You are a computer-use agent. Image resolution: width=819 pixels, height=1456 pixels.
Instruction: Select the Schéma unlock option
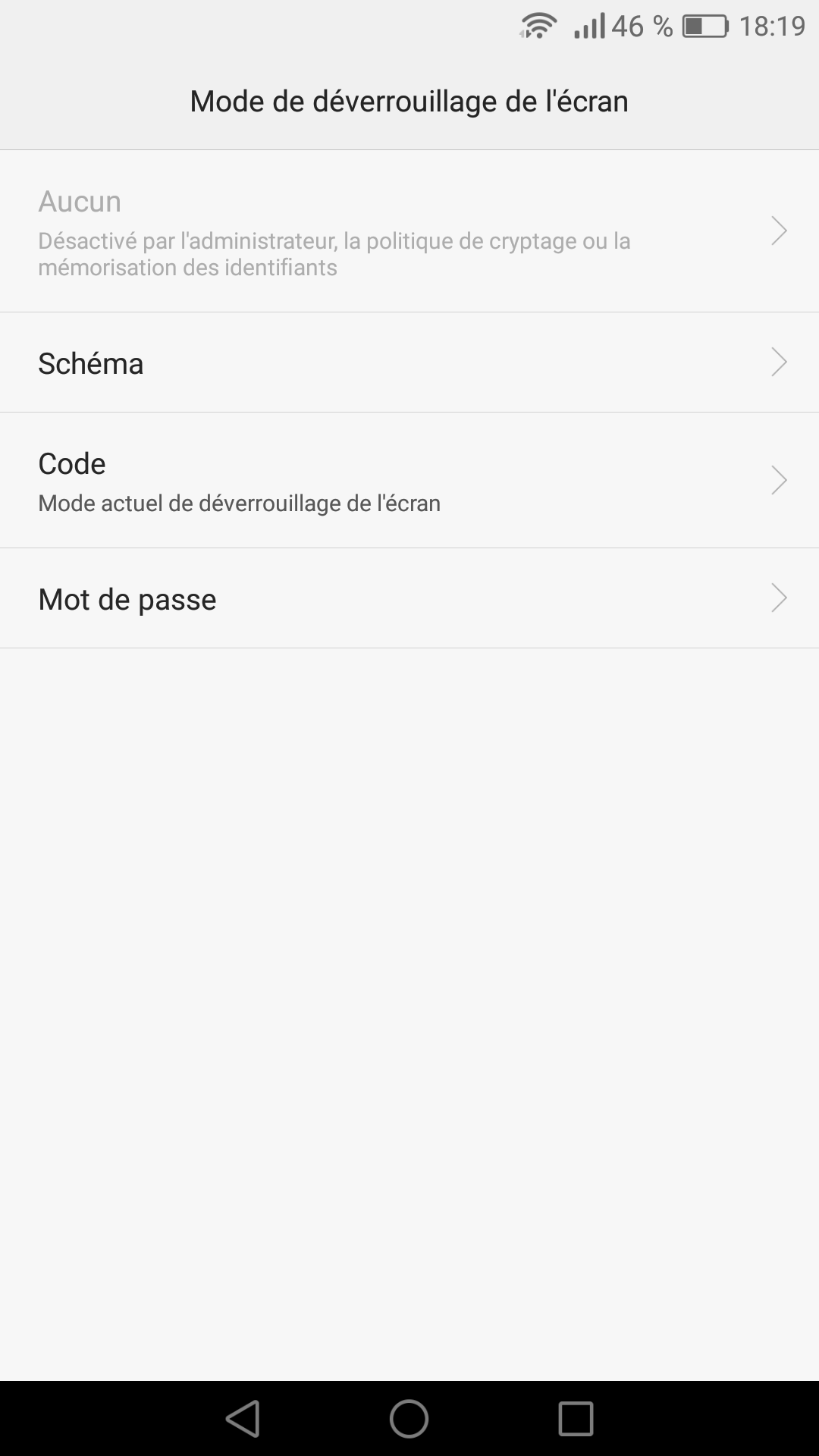coord(409,362)
